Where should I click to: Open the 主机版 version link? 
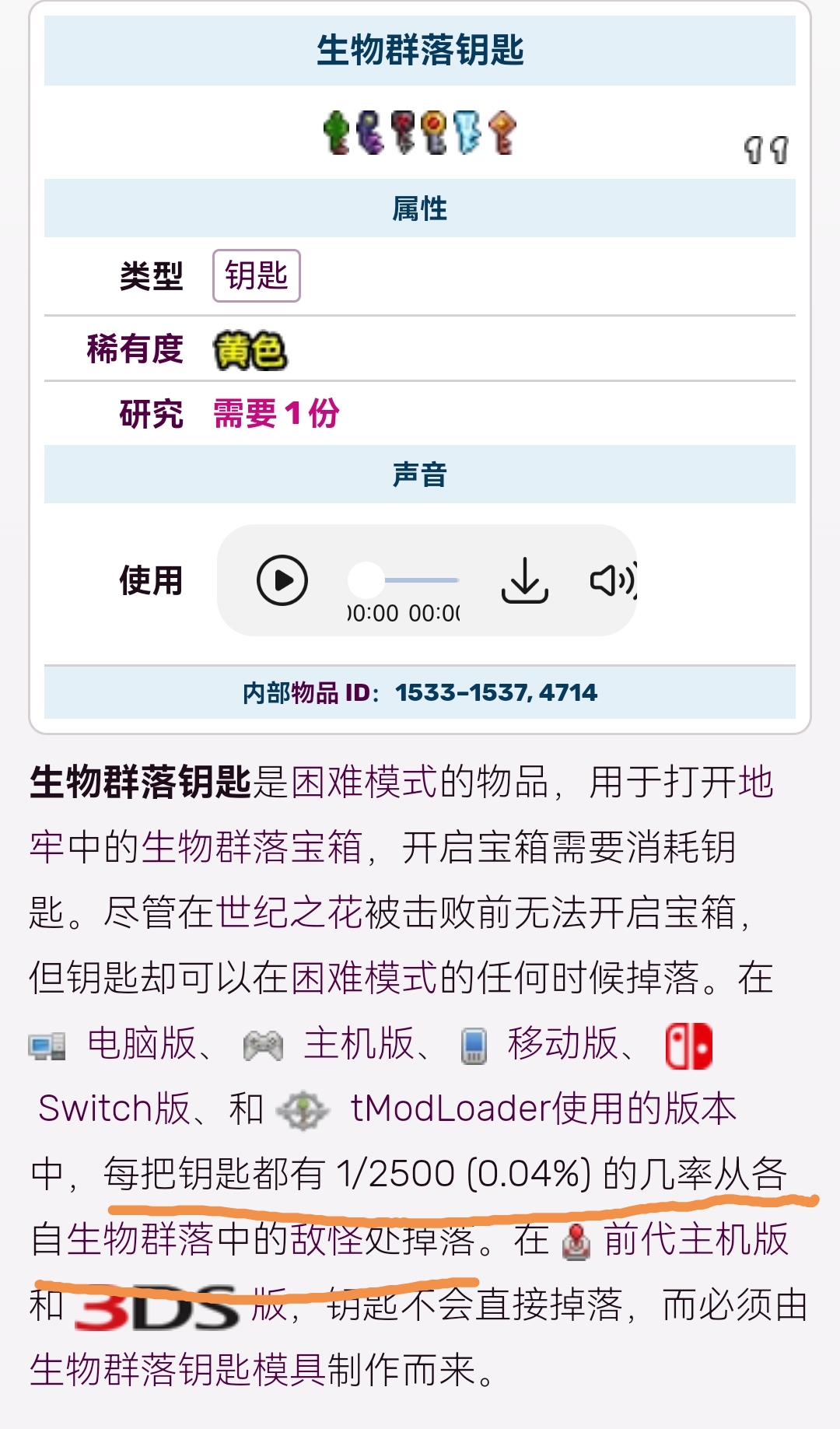click(359, 1044)
